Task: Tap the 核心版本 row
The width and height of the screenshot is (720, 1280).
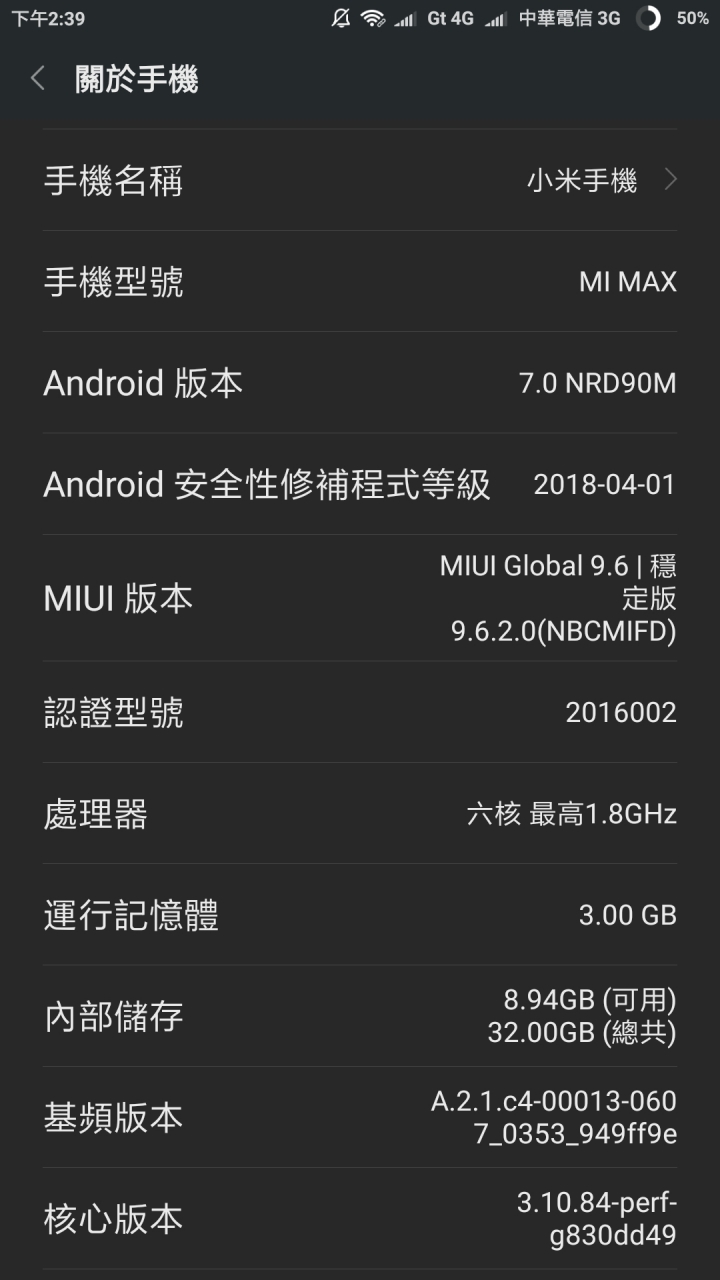Action: 360,1219
